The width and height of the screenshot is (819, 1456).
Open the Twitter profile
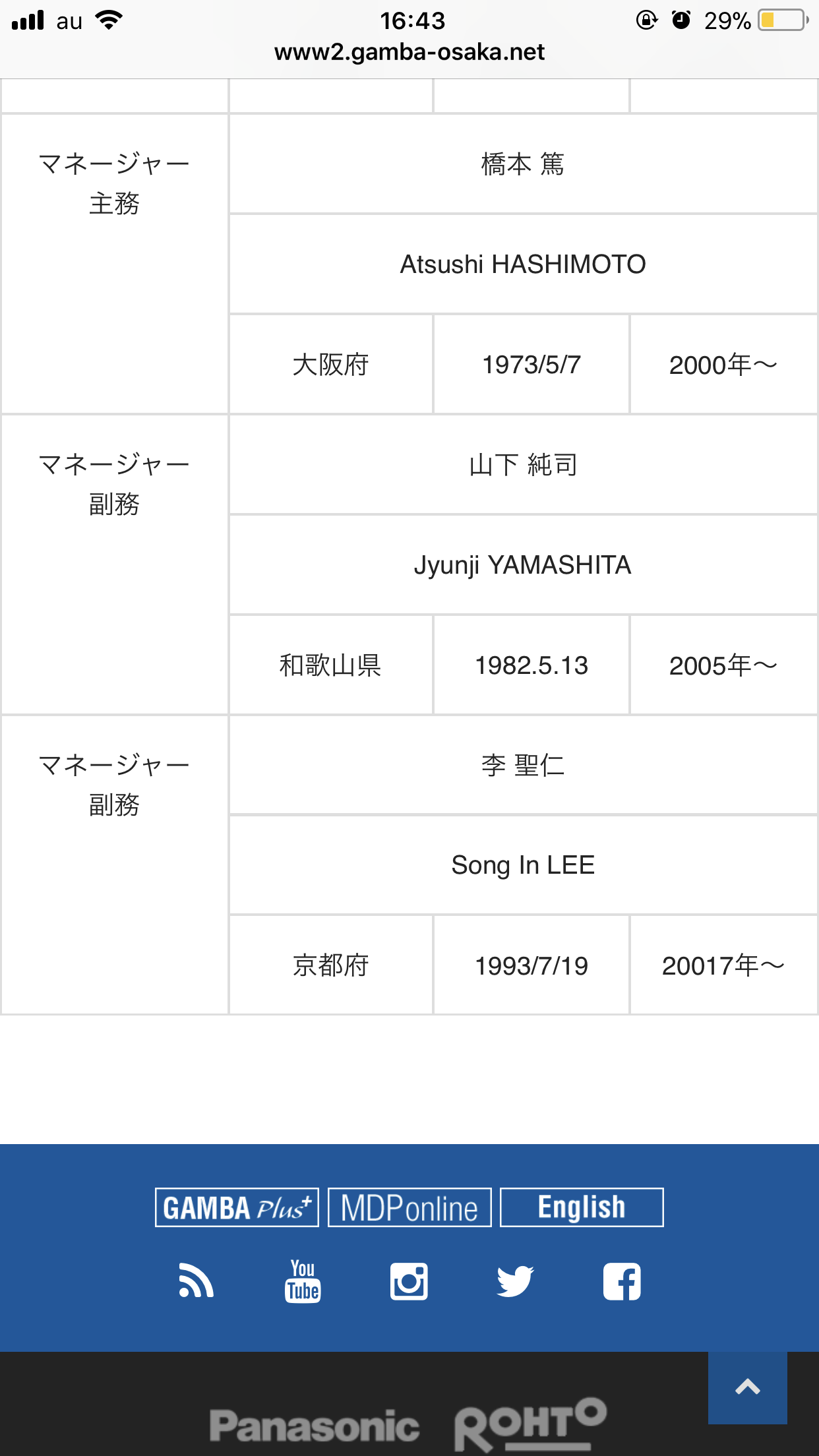click(x=515, y=1281)
